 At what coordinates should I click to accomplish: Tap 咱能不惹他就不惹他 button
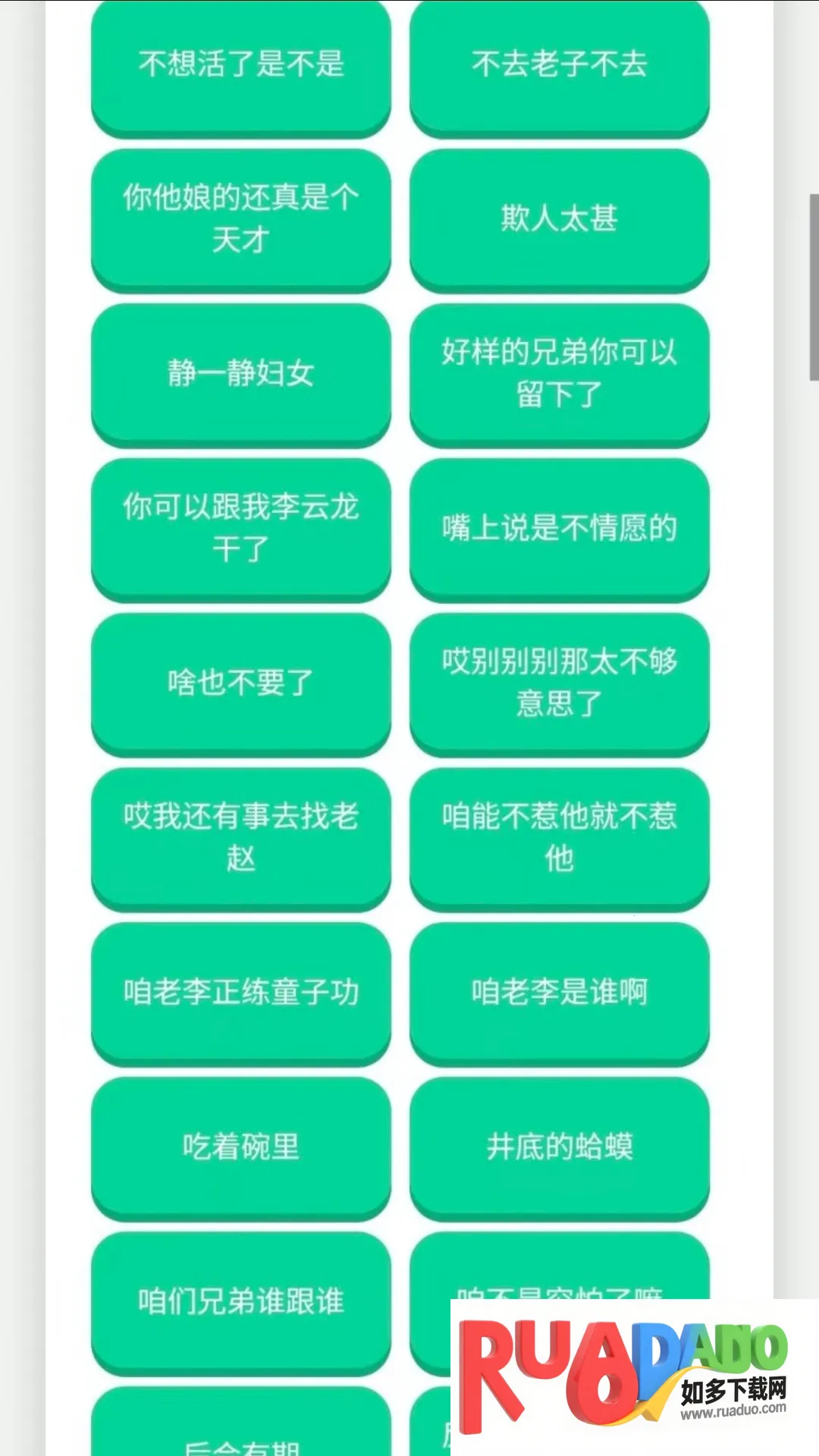pyautogui.click(x=560, y=838)
